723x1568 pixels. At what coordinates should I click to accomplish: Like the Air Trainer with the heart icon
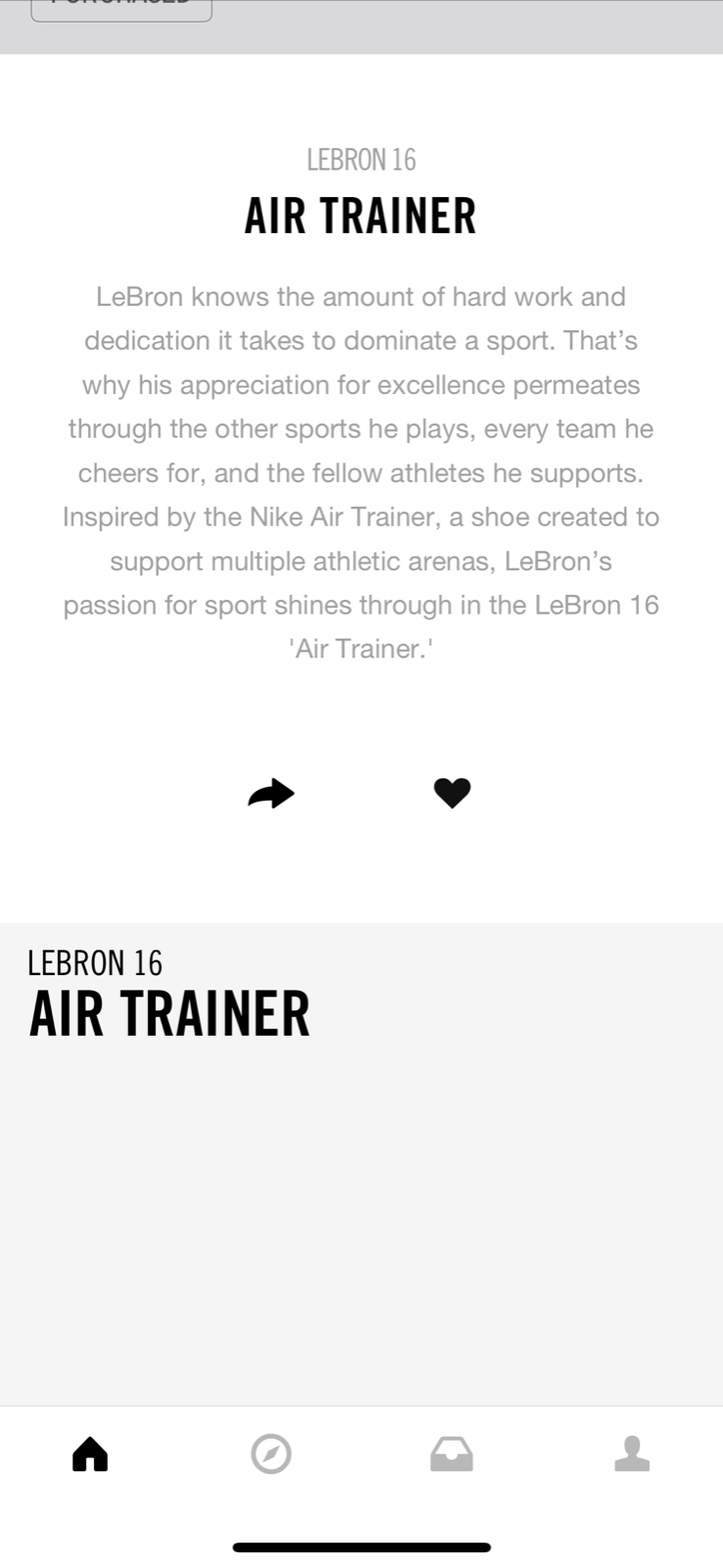coord(452,793)
